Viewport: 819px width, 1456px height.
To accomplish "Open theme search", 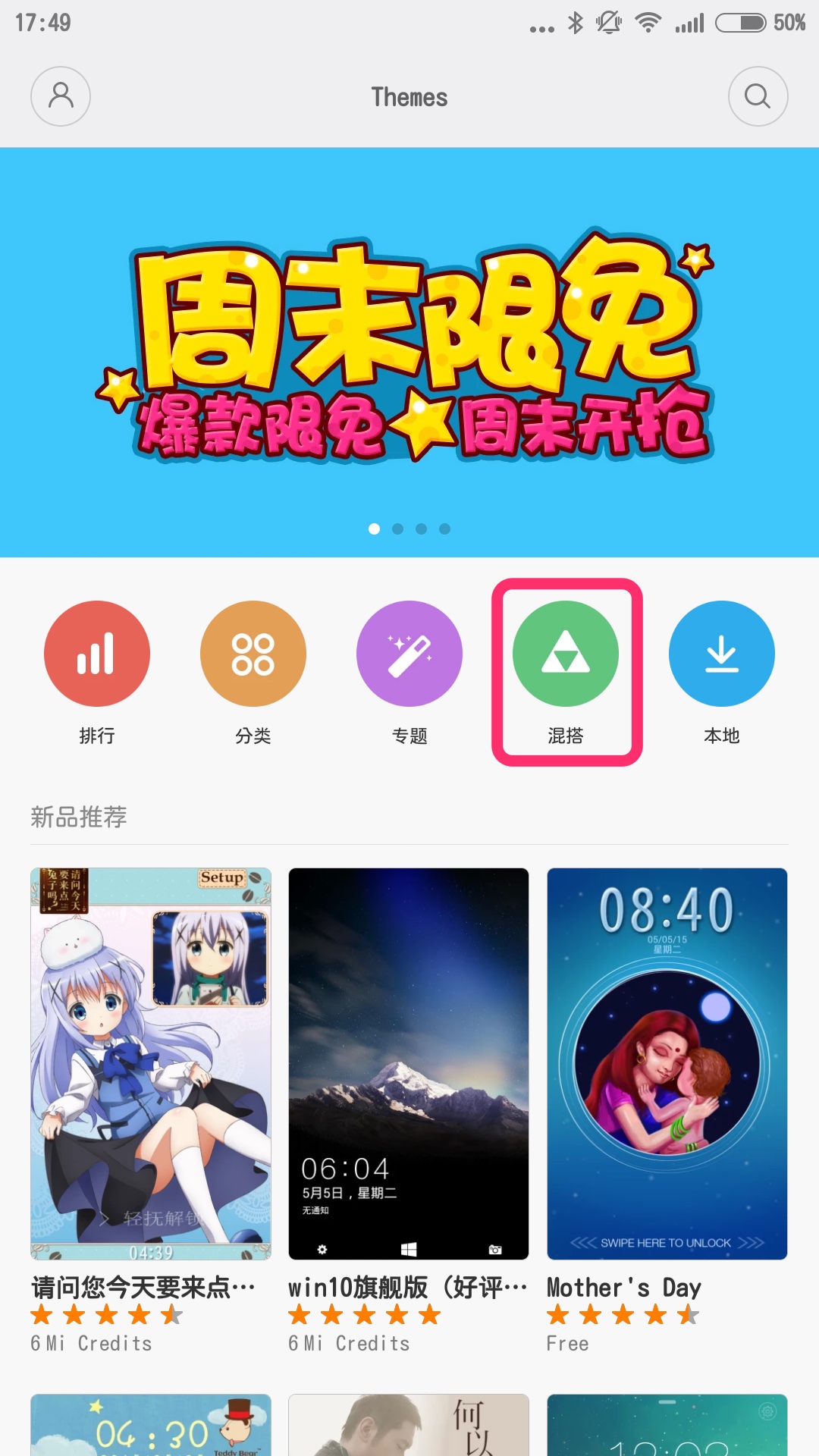I will (758, 96).
